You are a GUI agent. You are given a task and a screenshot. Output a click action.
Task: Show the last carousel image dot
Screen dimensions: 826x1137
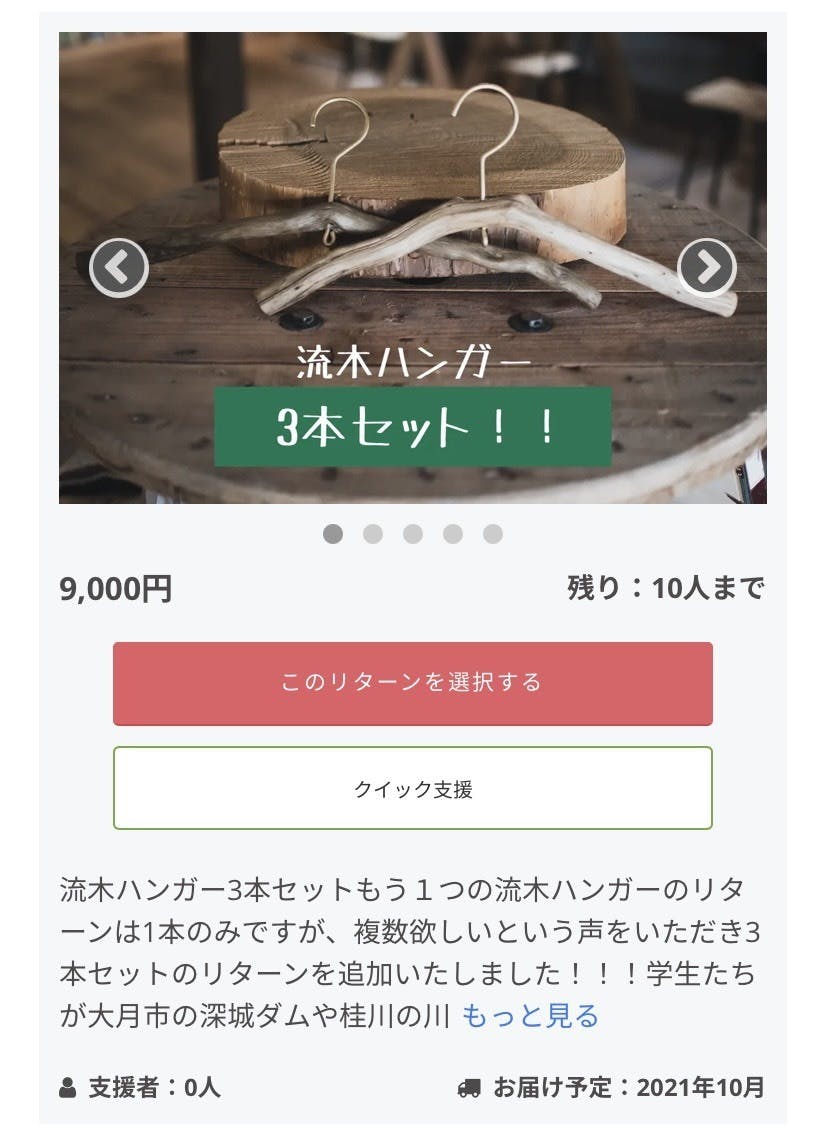pyautogui.click(x=493, y=534)
